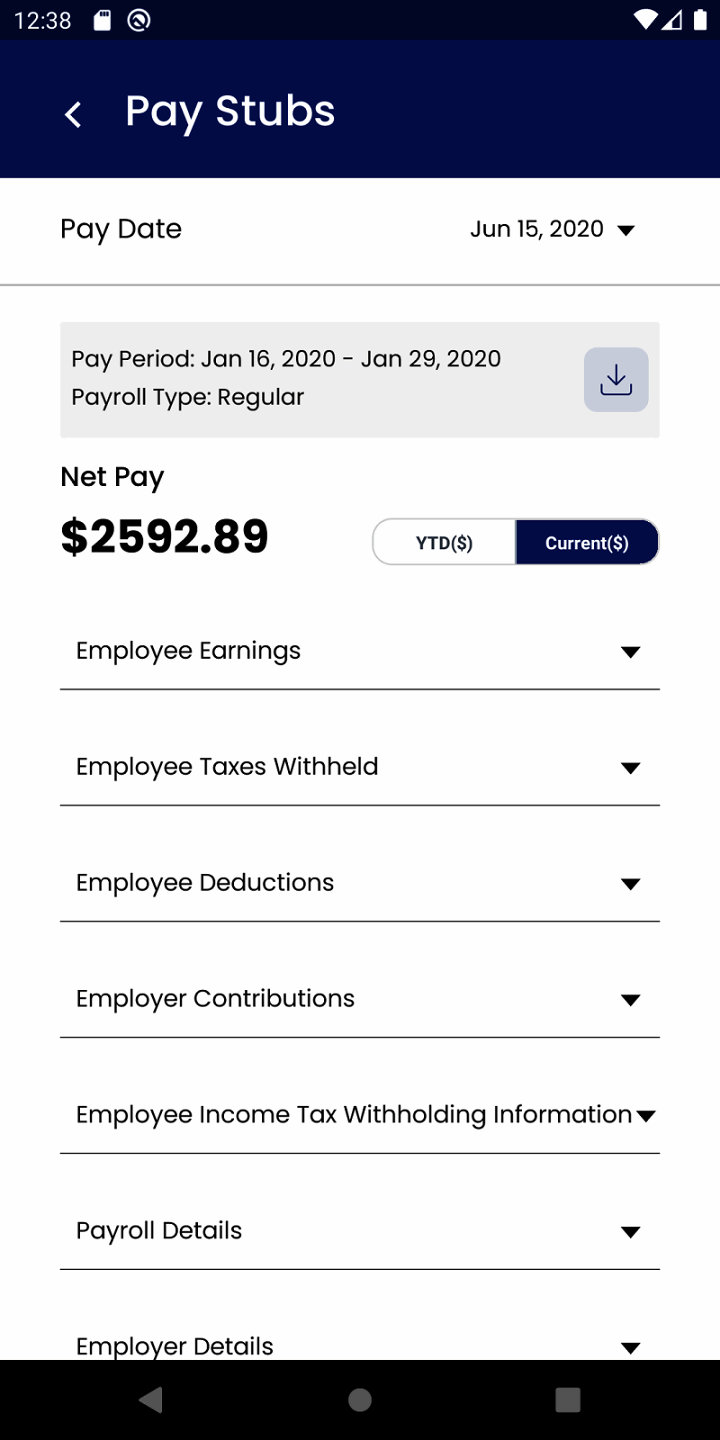Expand Employee Taxes Withheld section
Viewport: 720px width, 1440px height.
coord(360,767)
